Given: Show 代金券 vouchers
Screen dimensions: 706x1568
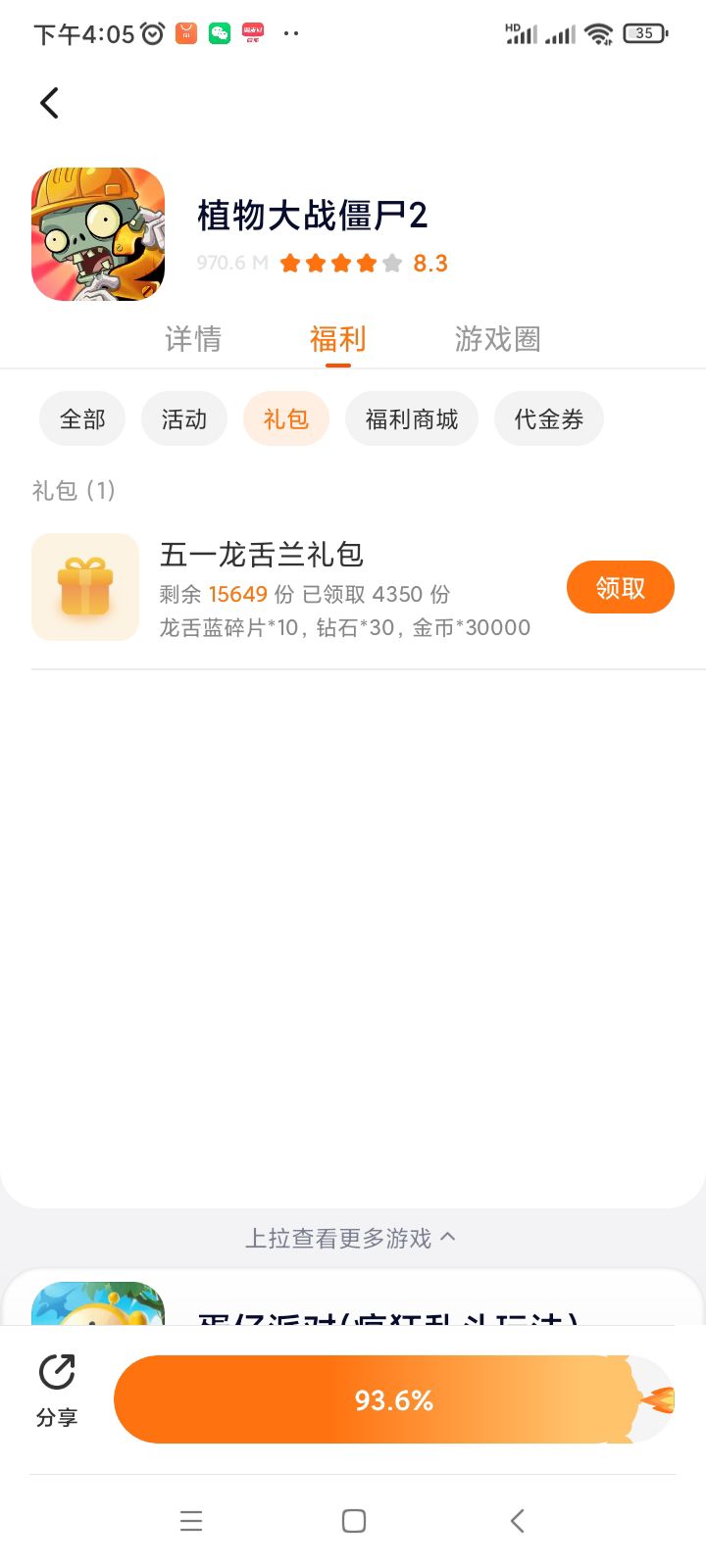Looking at the screenshot, I should pos(549,419).
